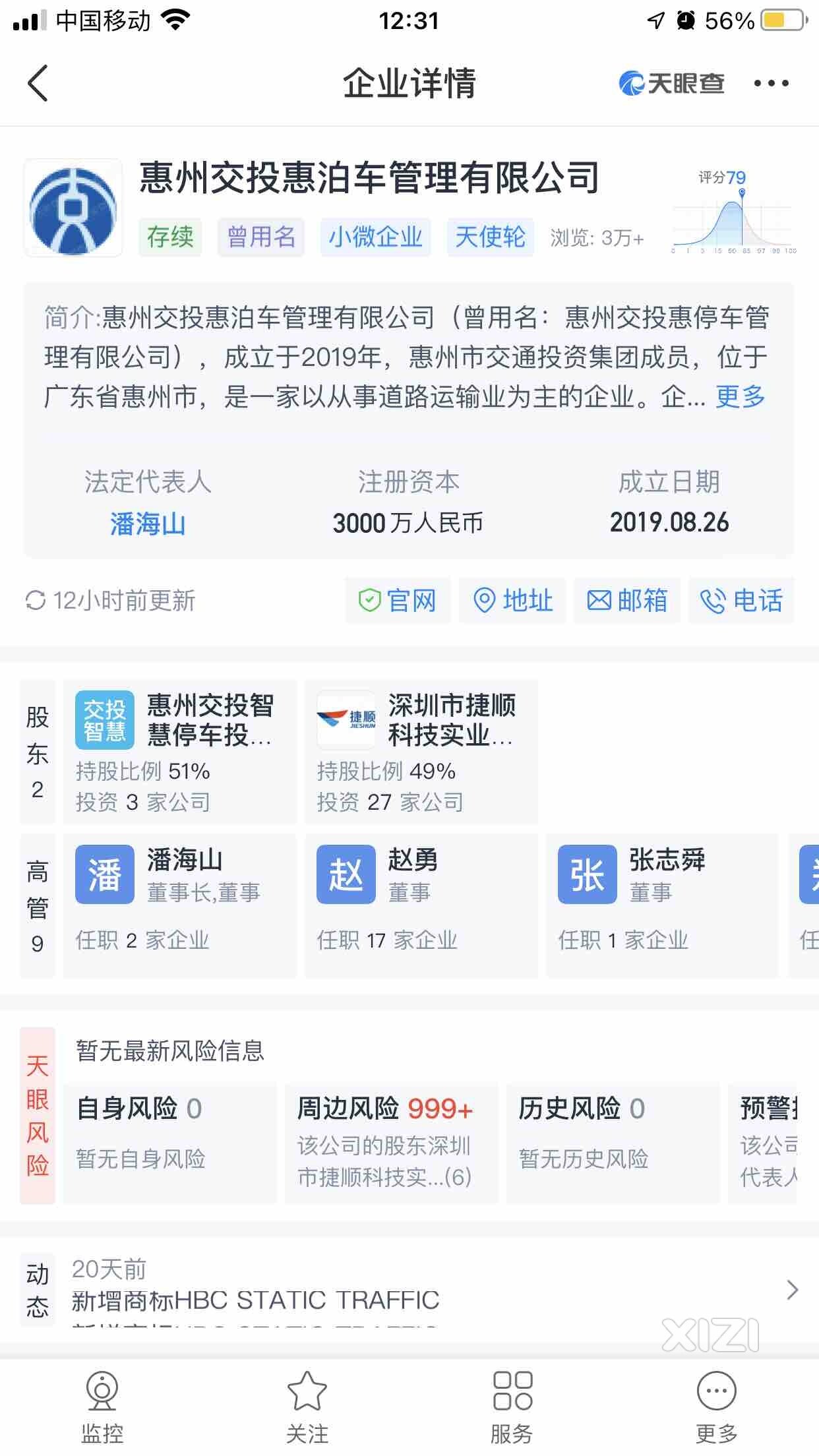Open the 官网 website button
The width and height of the screenshot is (819, 1456).
coord(398,600)
